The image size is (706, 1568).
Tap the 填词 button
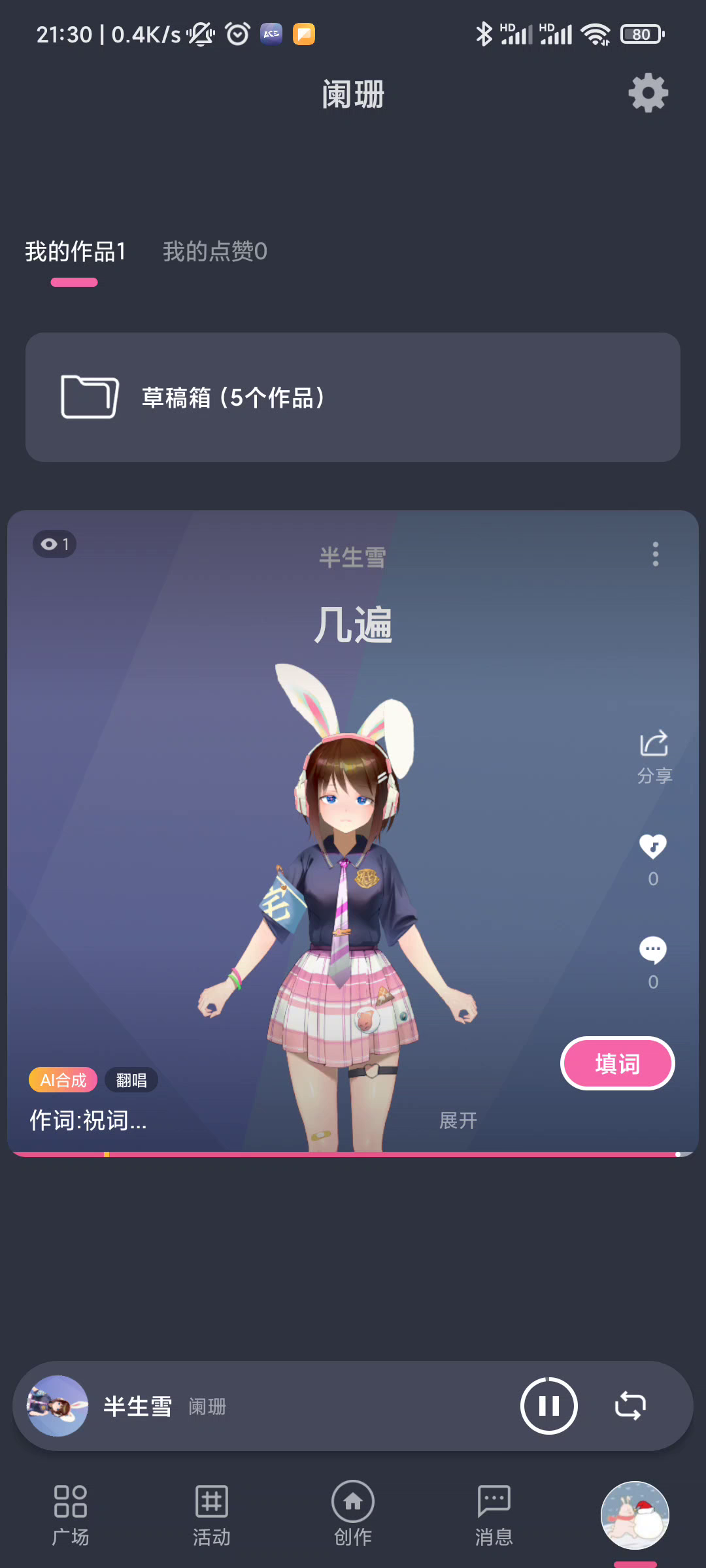click(617, 1064)
